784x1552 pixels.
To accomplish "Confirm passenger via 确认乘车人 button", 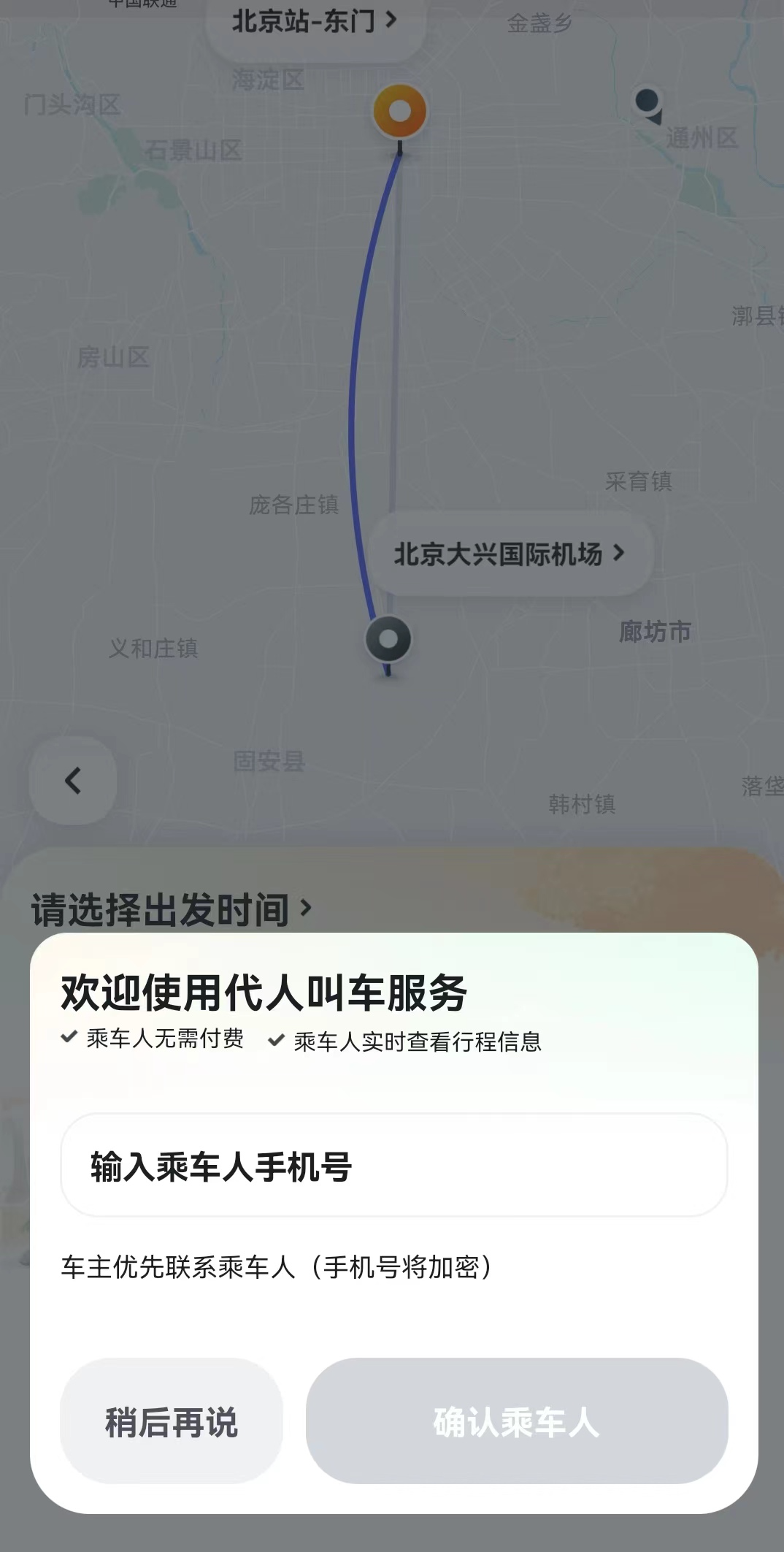I will coord(516,1421).
